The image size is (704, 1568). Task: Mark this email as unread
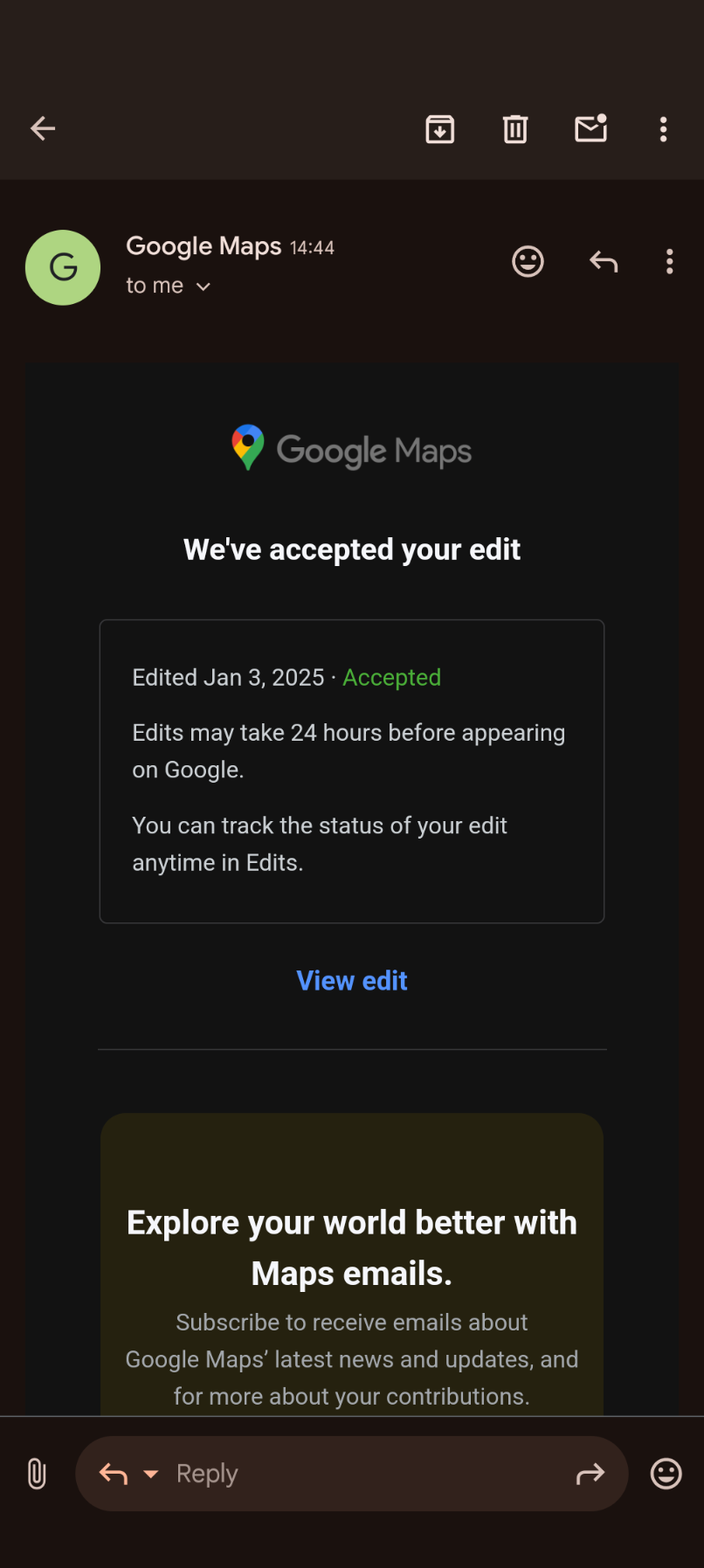click(x=591, y=128)
